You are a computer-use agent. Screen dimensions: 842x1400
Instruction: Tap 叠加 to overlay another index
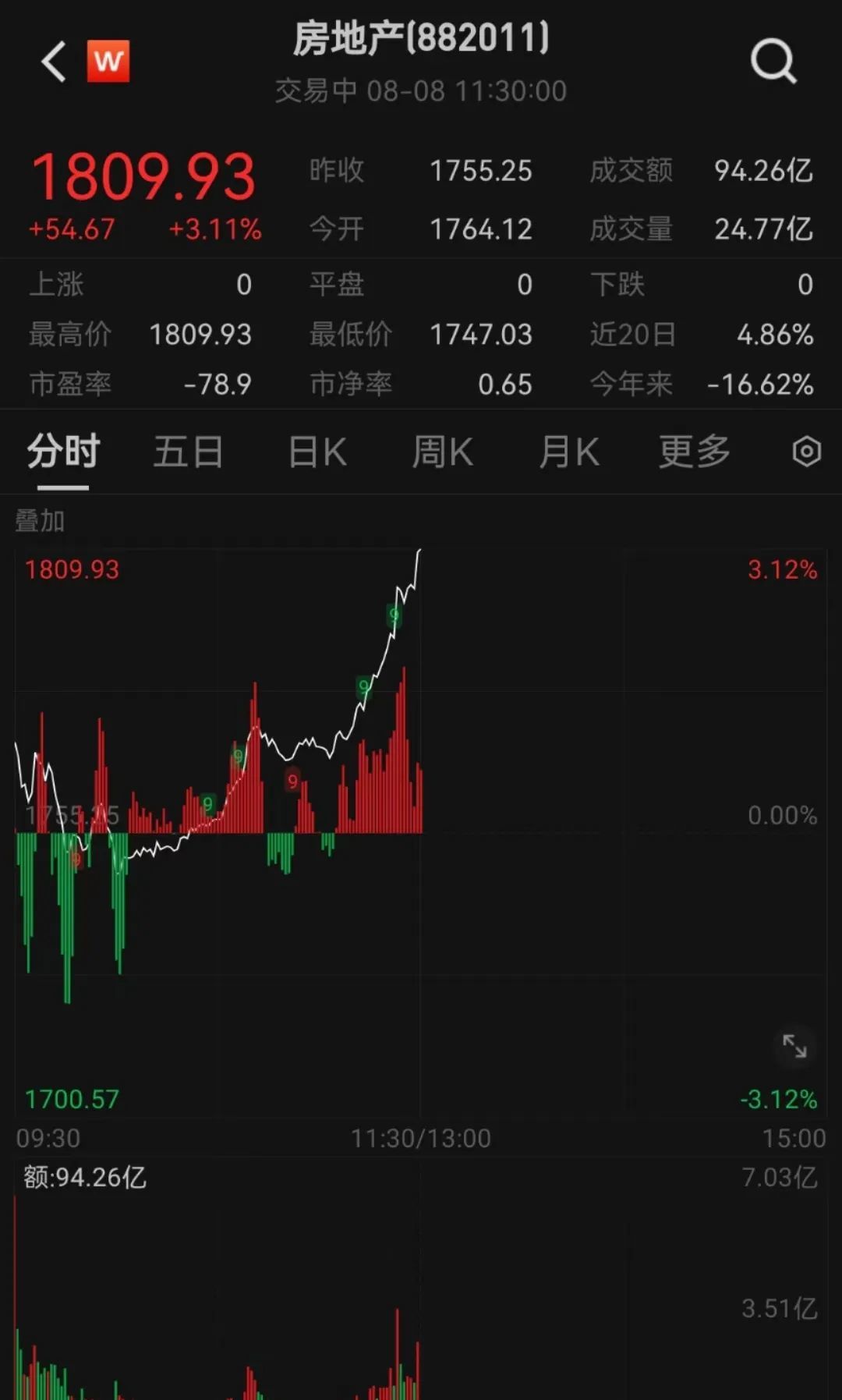click(x=40, y=520)
